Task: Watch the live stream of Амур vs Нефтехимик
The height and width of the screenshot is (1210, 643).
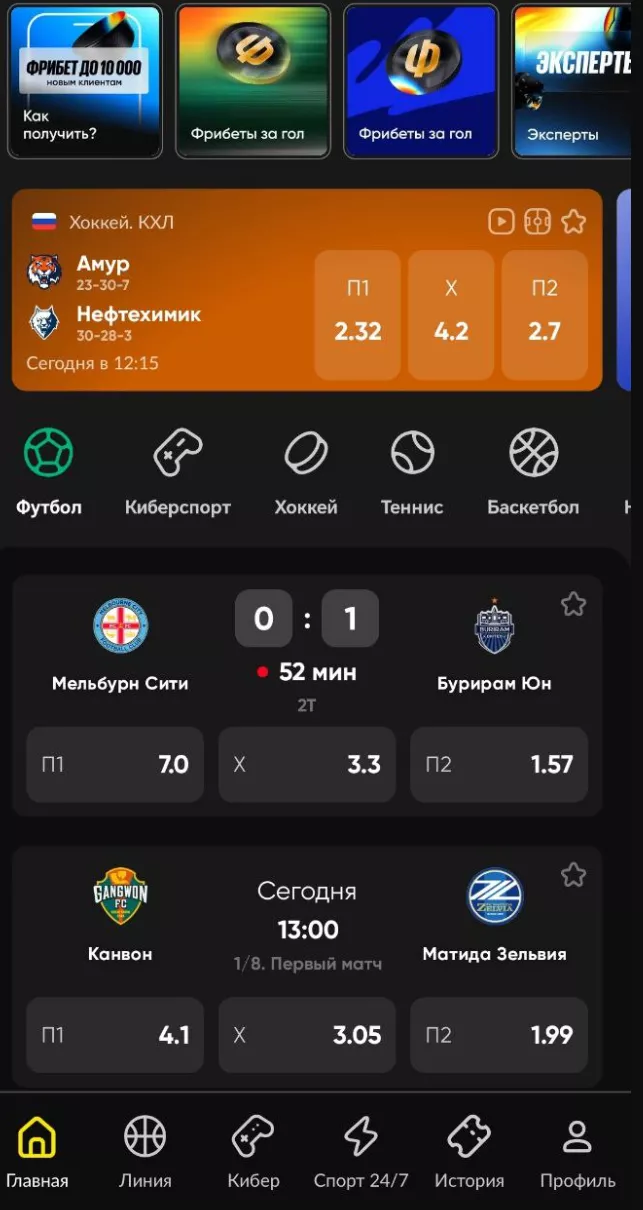Action: tap(501, 222)
